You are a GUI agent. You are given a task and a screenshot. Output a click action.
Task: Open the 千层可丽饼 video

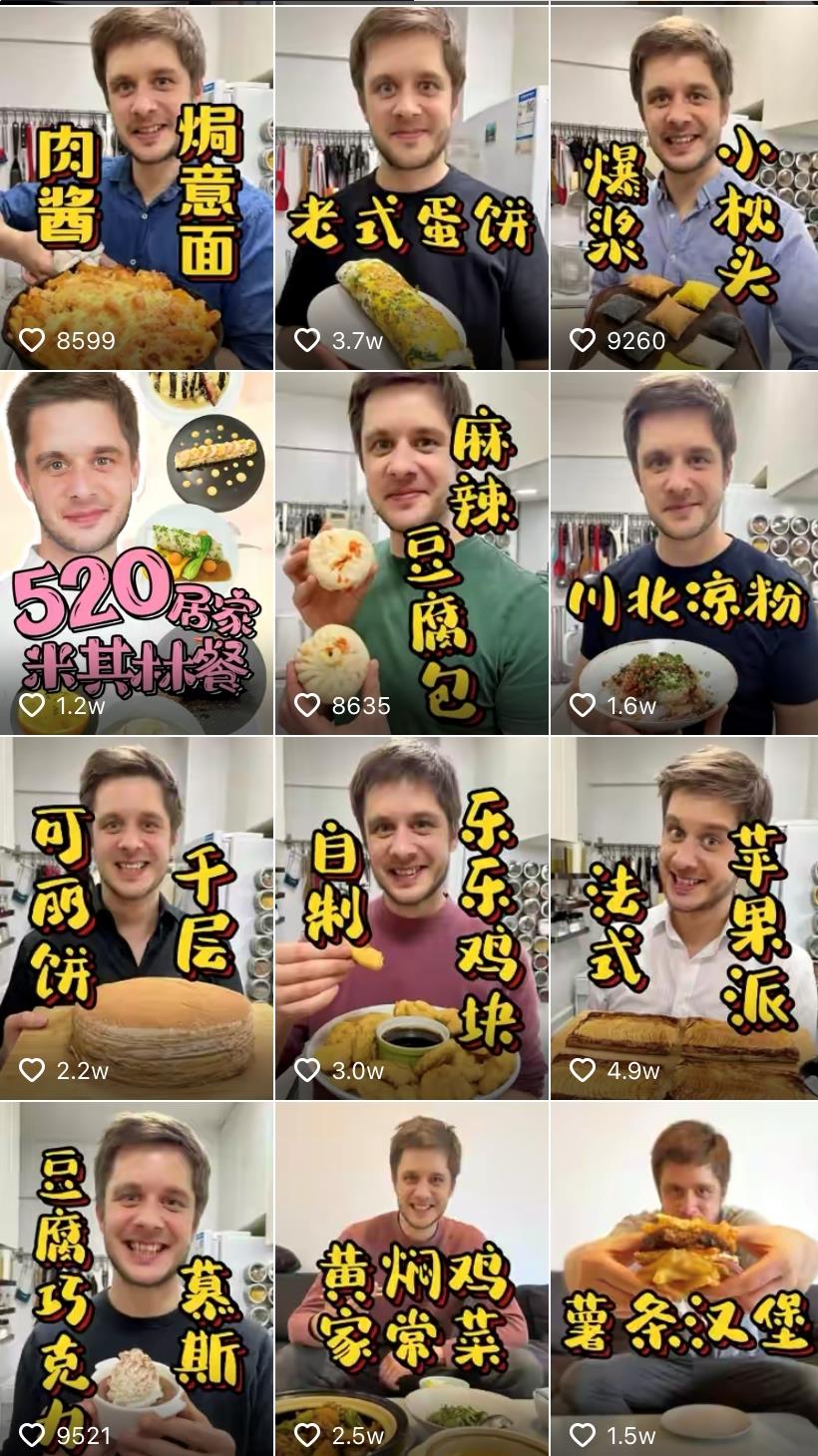pos(137,917)
